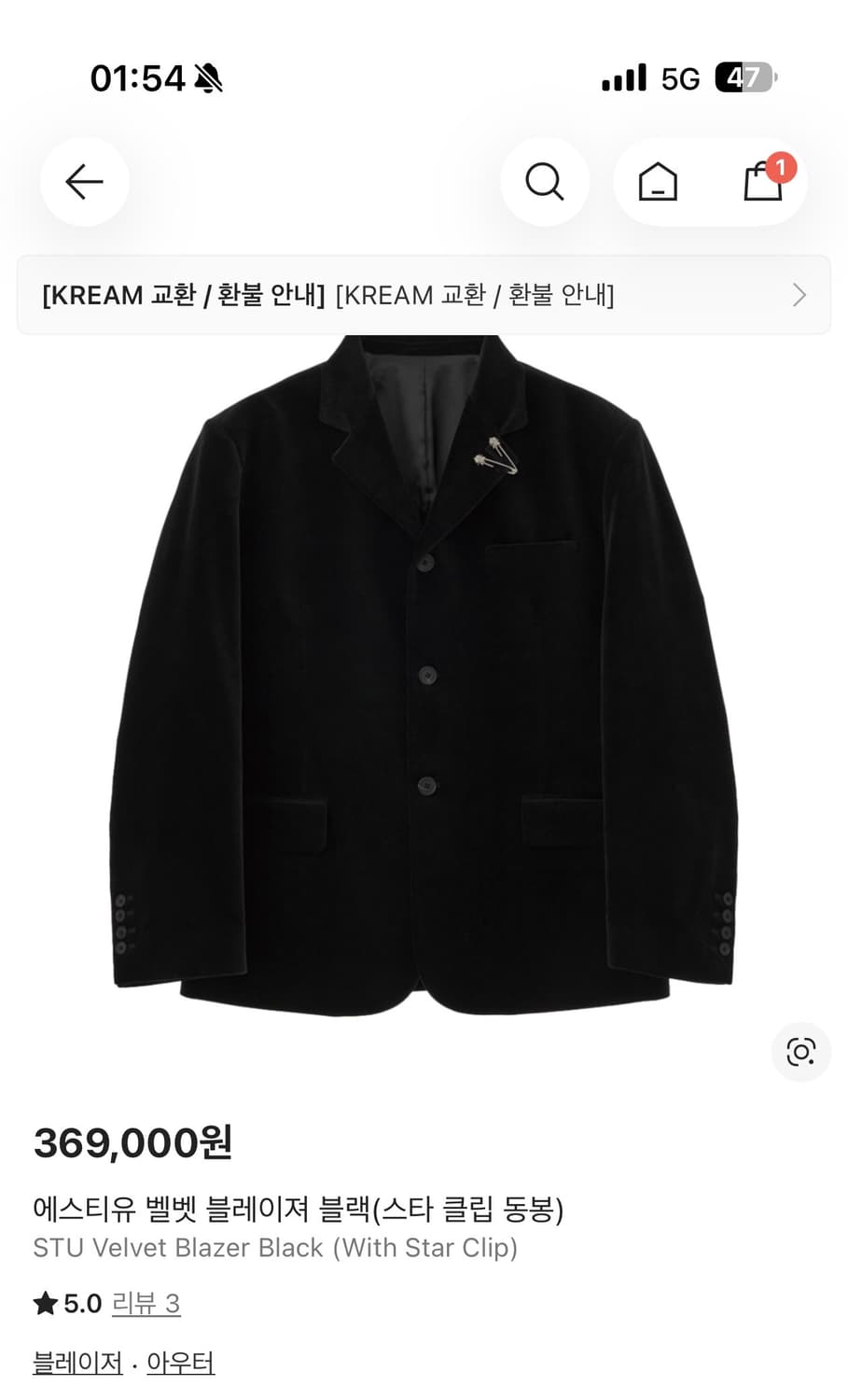Tap the back arrow to return
Viewport: 848px width, 1400px height.
point(84,182)
